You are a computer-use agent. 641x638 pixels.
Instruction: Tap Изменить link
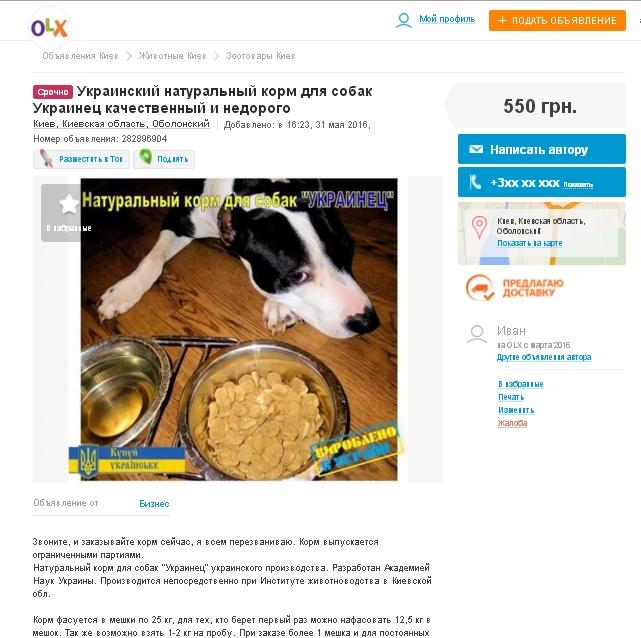click(516, 410)
